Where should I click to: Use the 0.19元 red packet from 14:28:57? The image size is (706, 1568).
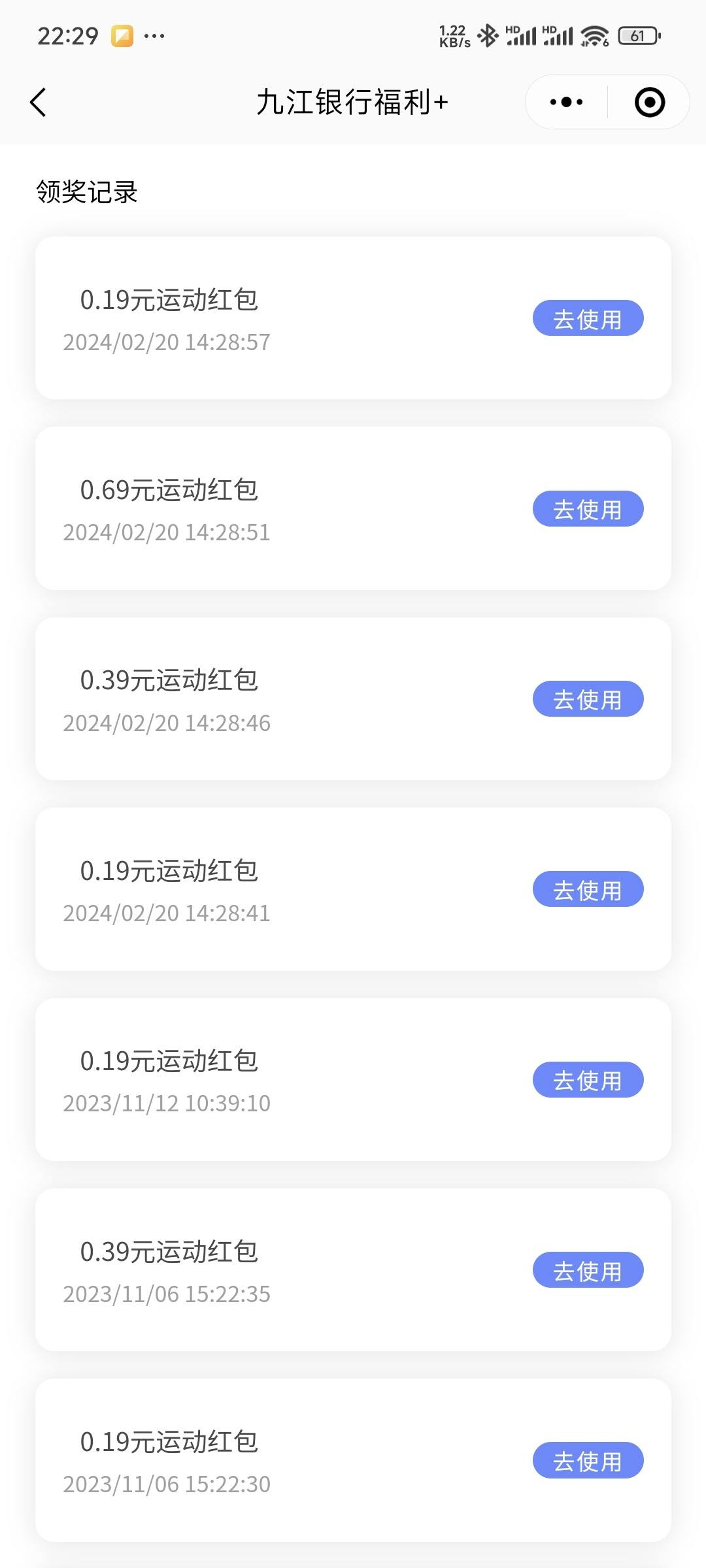pos(588,318)
